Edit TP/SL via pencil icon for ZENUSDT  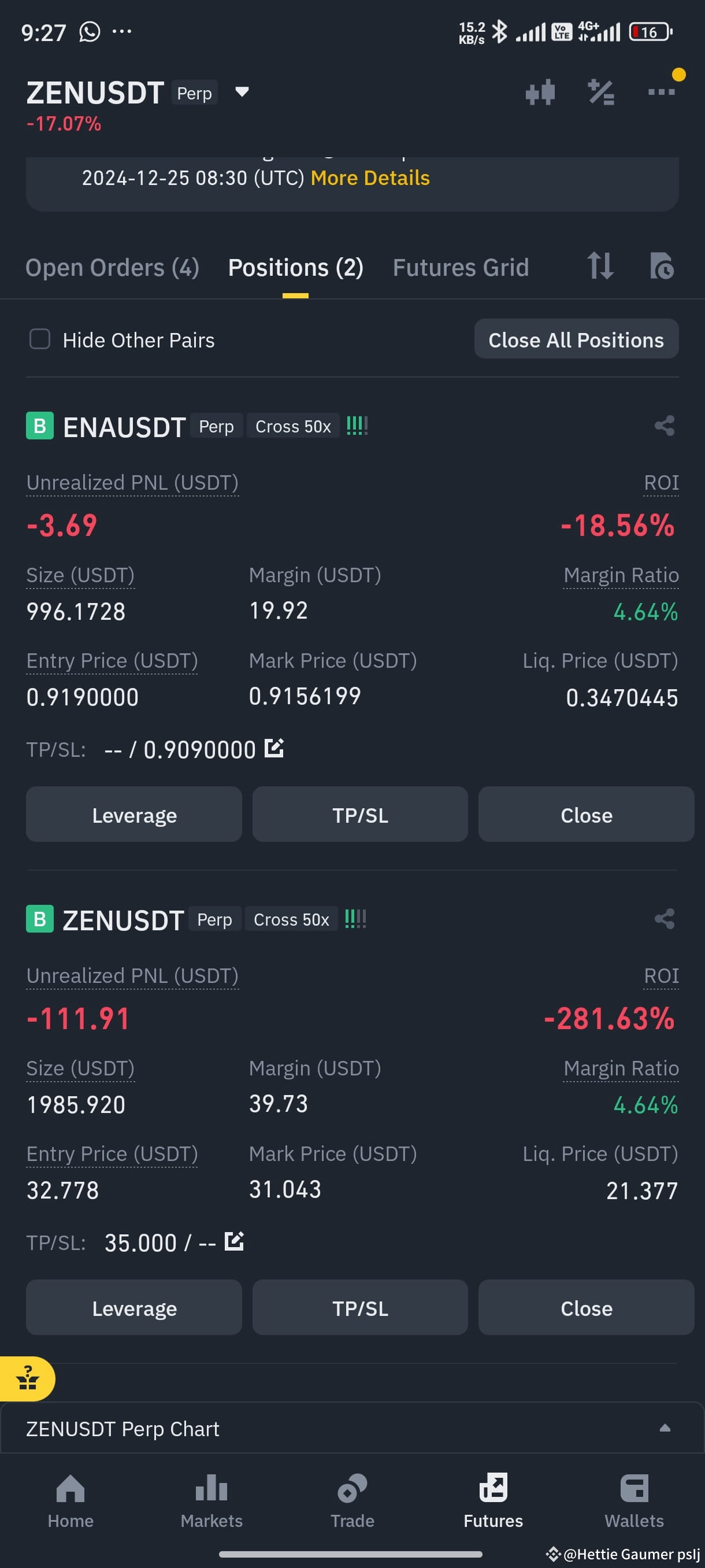(234, 1242)
